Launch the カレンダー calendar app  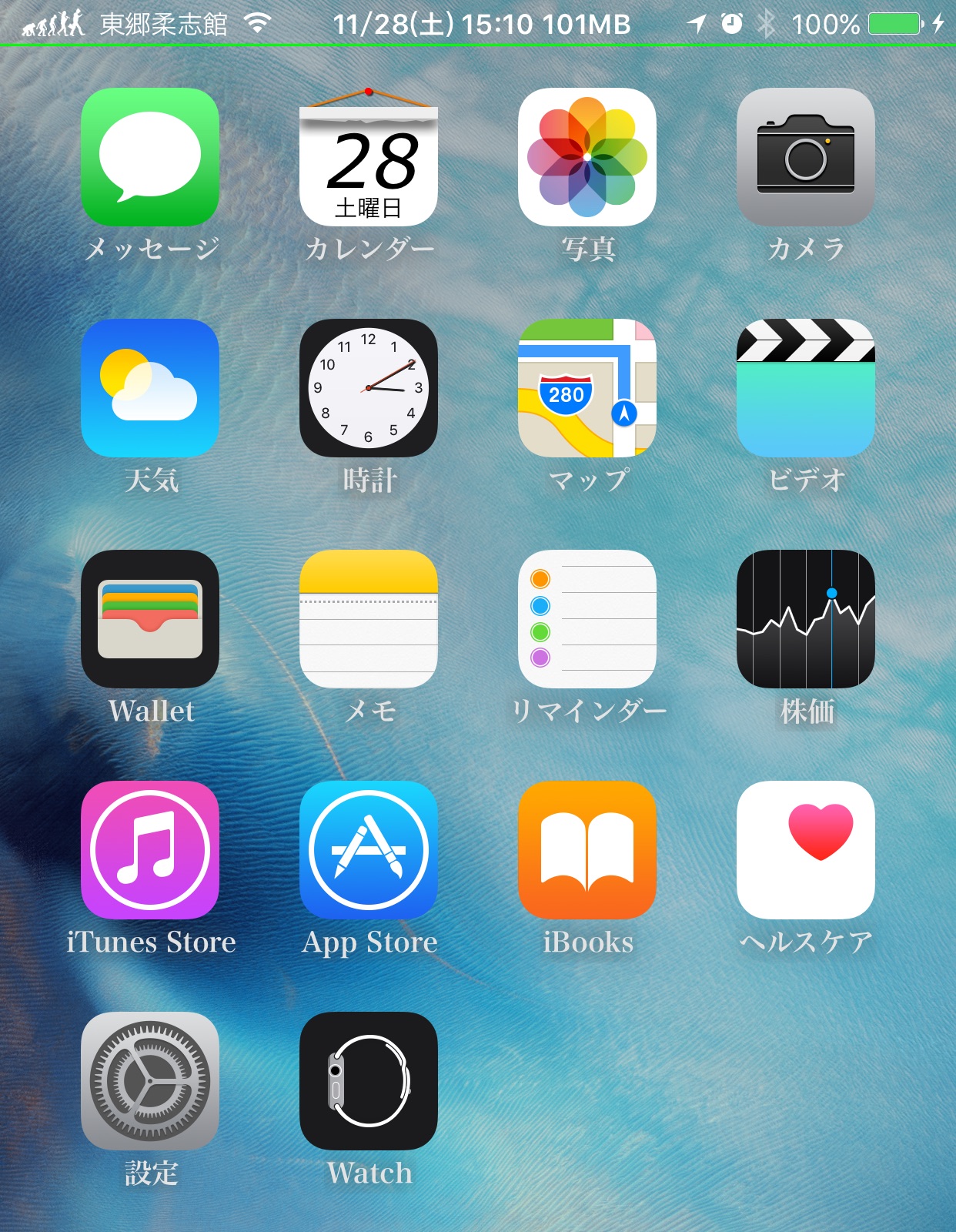(369, 157)
